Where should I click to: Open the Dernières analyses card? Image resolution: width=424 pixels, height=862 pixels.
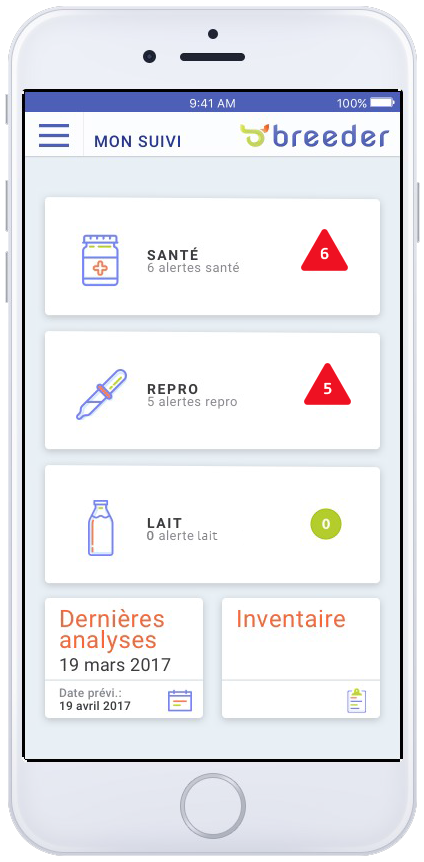click(x=124, y=658)
